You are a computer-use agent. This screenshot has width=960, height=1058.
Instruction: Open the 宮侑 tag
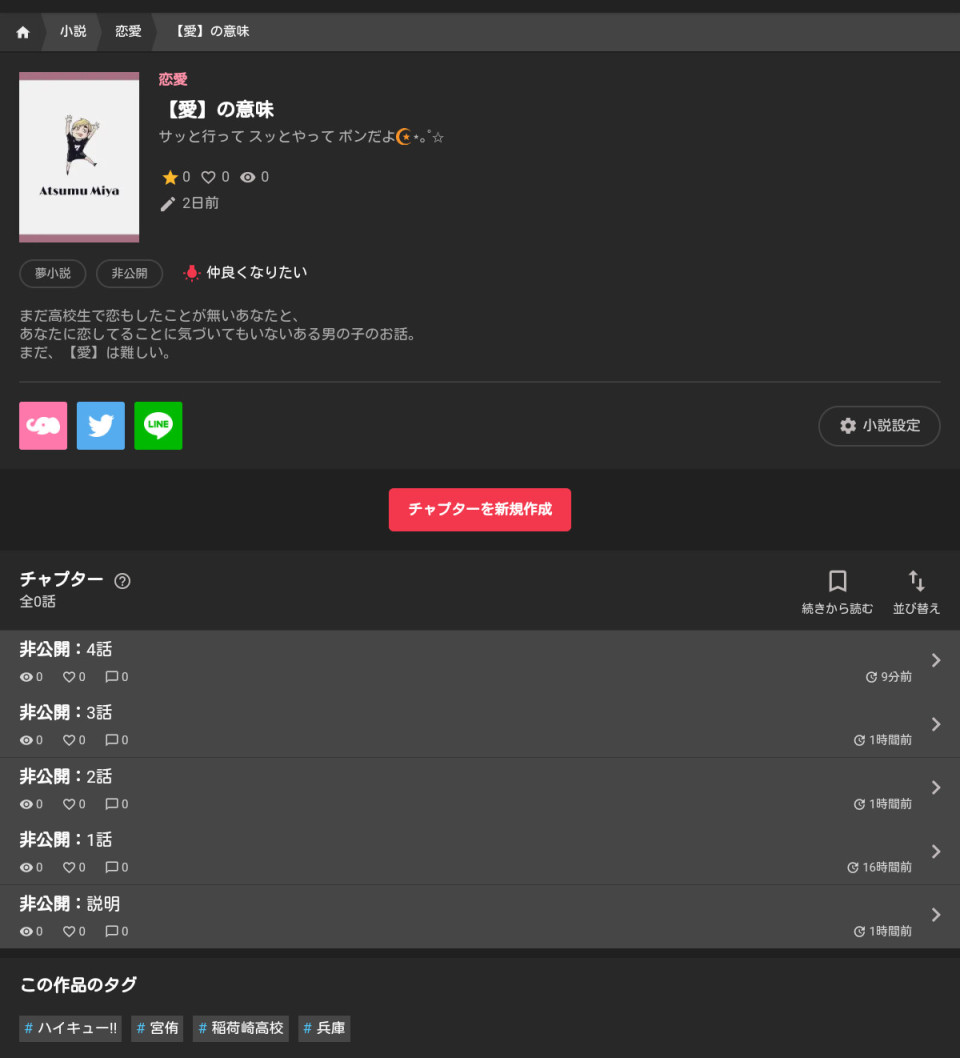tap(157, 1028)
